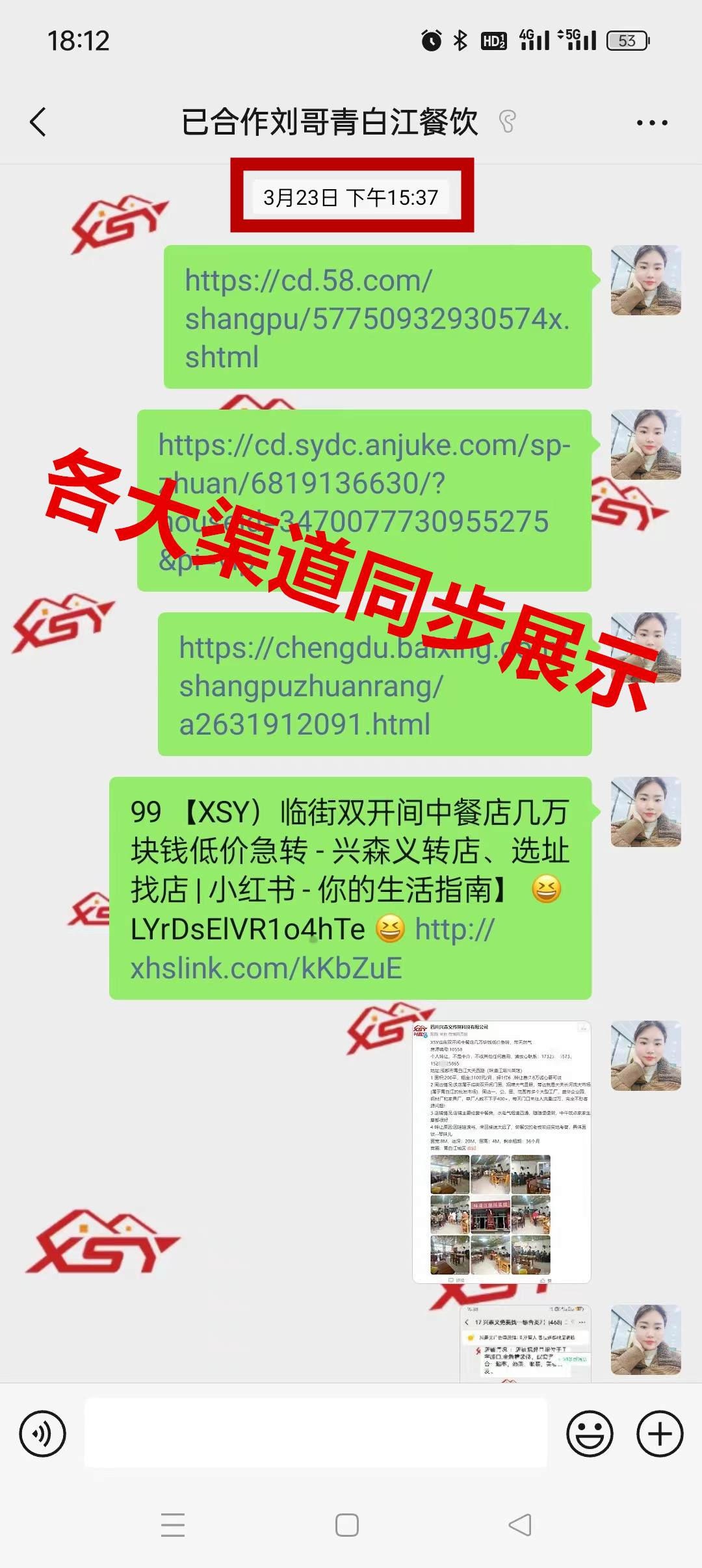Viewport: 702px width, 1568px height.
Task: Open the xhslink.com/kKbZuE link
Action: (266, 968)
